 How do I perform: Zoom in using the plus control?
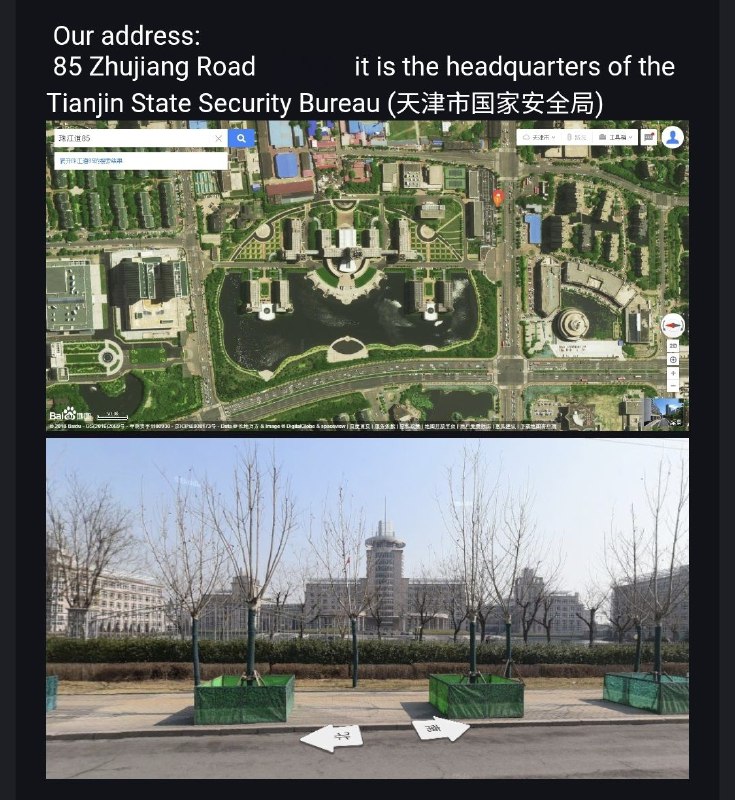click(x=672, y=374)
